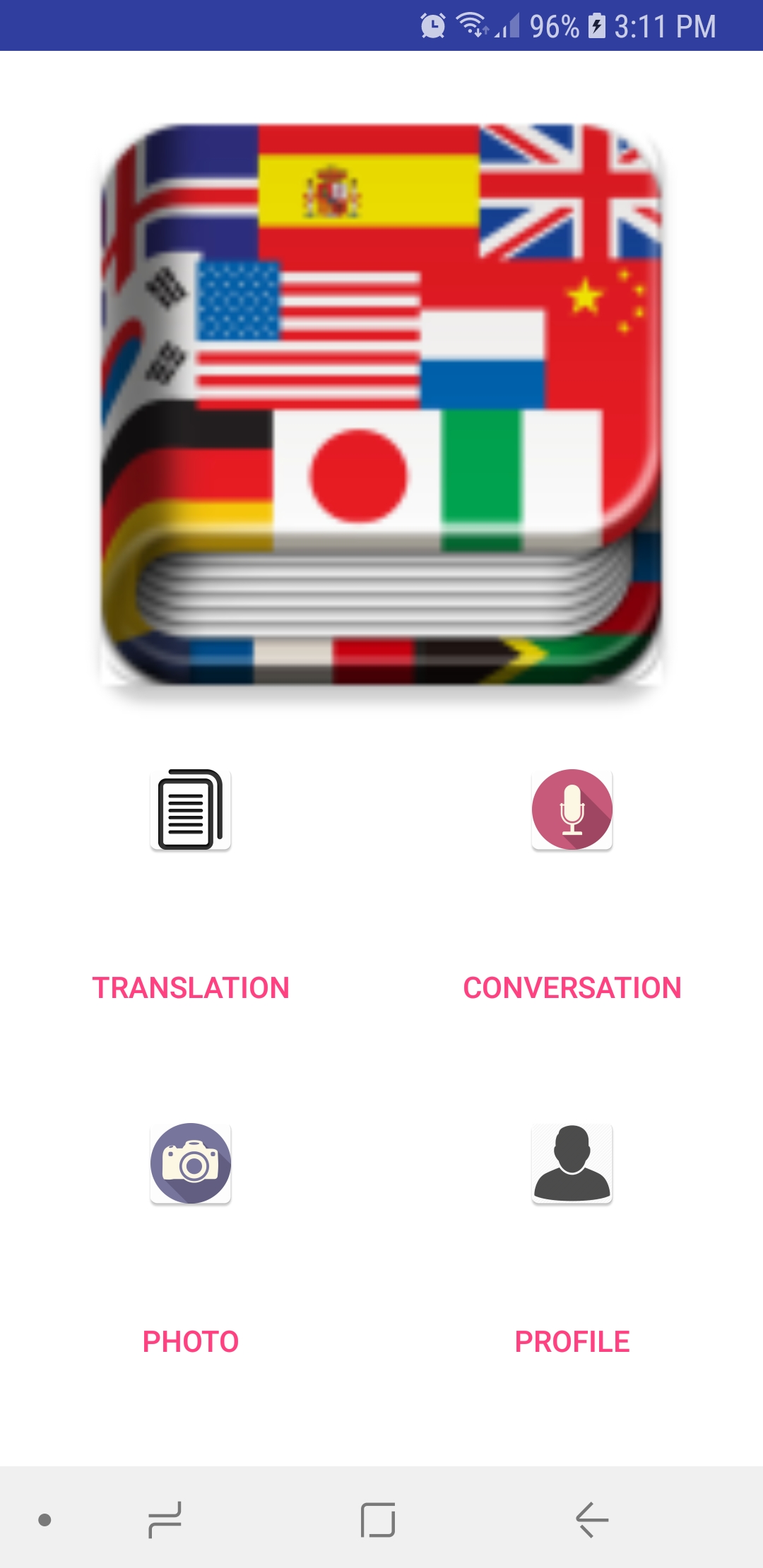Viewport: 763px width, 1568px height.
Task: Start the CONVERSATION mode
Action: tap(572, 987)
